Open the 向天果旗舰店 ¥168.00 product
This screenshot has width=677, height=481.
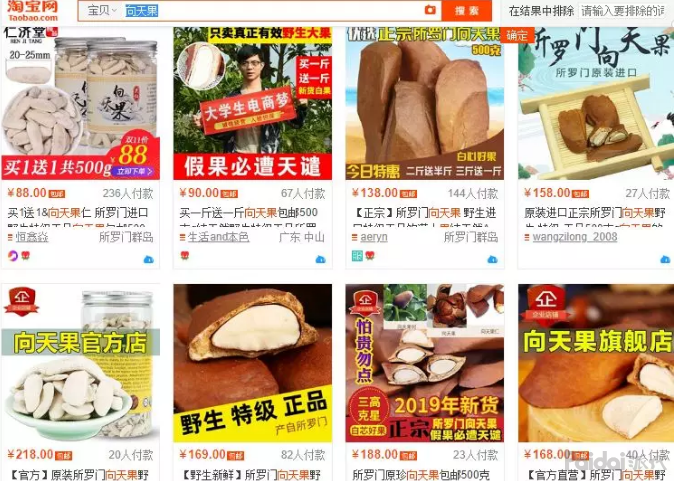click(x=597, y=365)
